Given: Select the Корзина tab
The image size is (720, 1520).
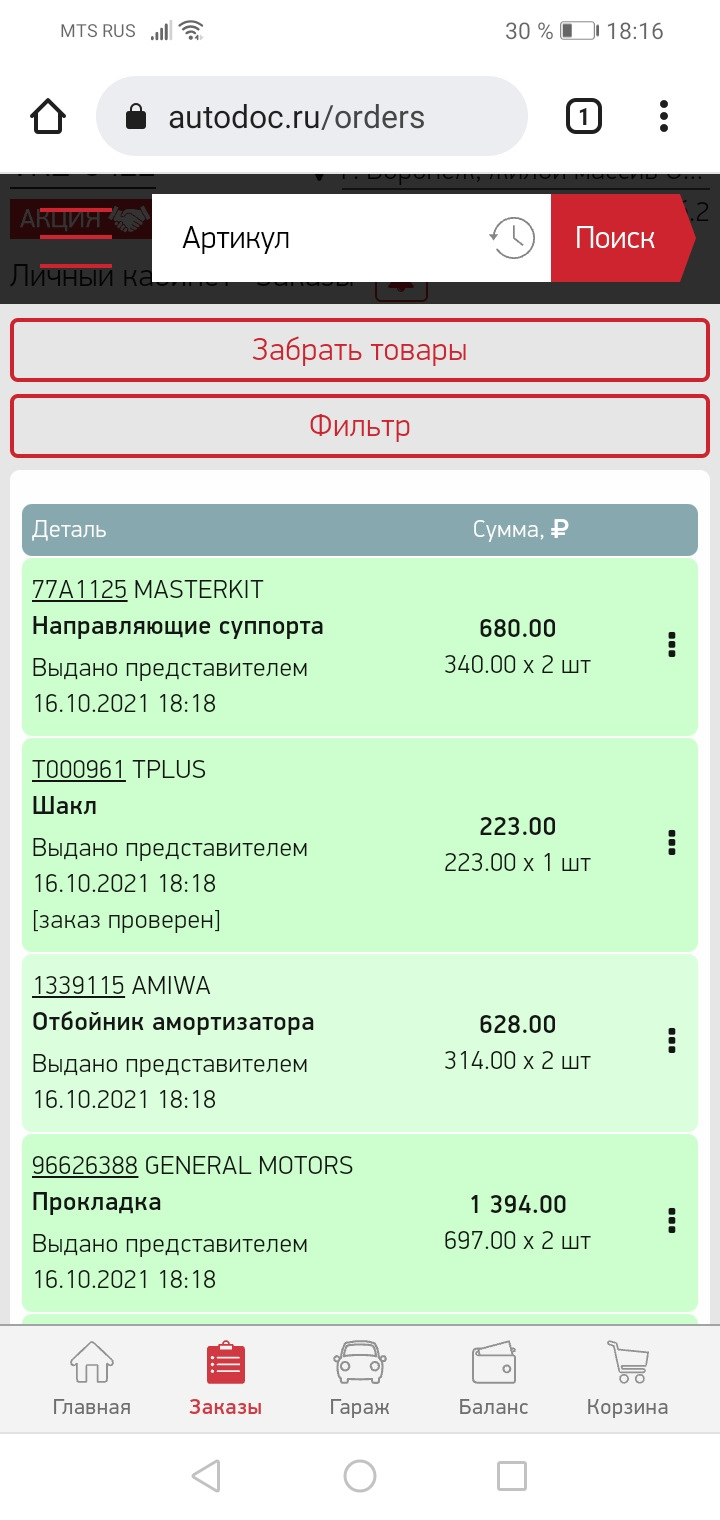Looking at the screenshot, I should coord(627,1380).
